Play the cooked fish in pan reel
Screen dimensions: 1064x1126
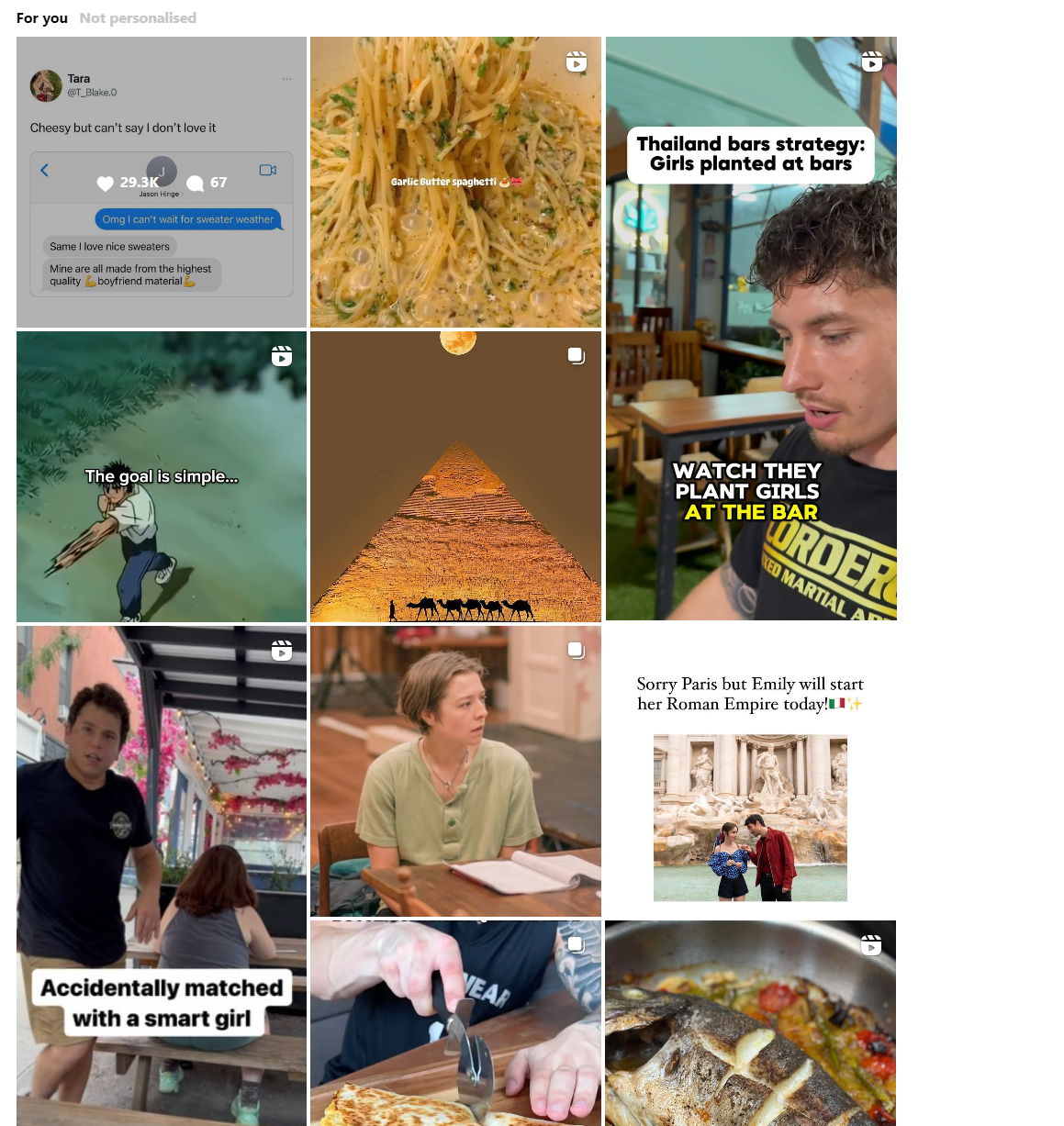pos(751,1023)
